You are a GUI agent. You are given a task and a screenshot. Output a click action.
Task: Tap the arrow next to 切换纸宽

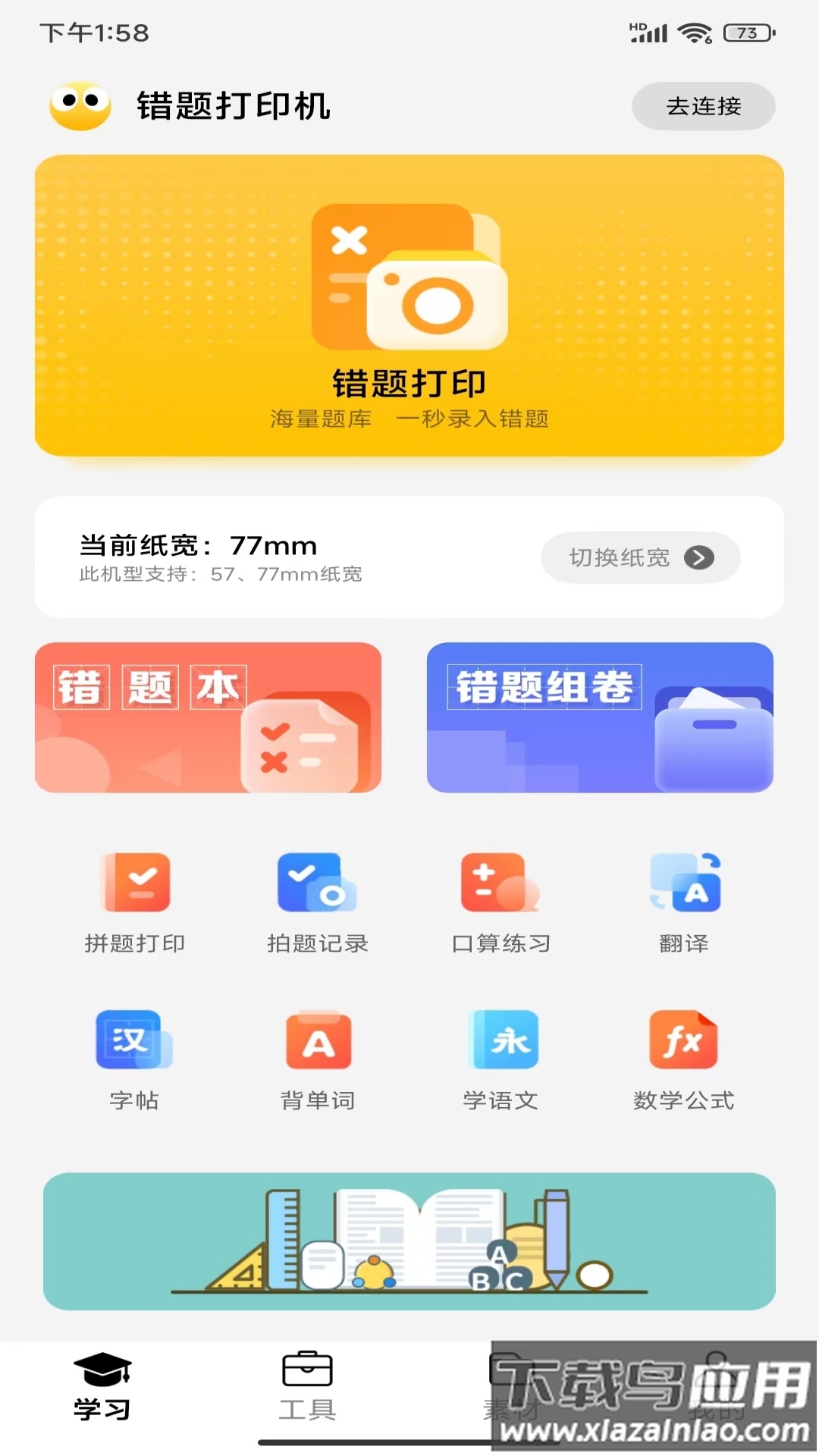(x=699, y=557)
